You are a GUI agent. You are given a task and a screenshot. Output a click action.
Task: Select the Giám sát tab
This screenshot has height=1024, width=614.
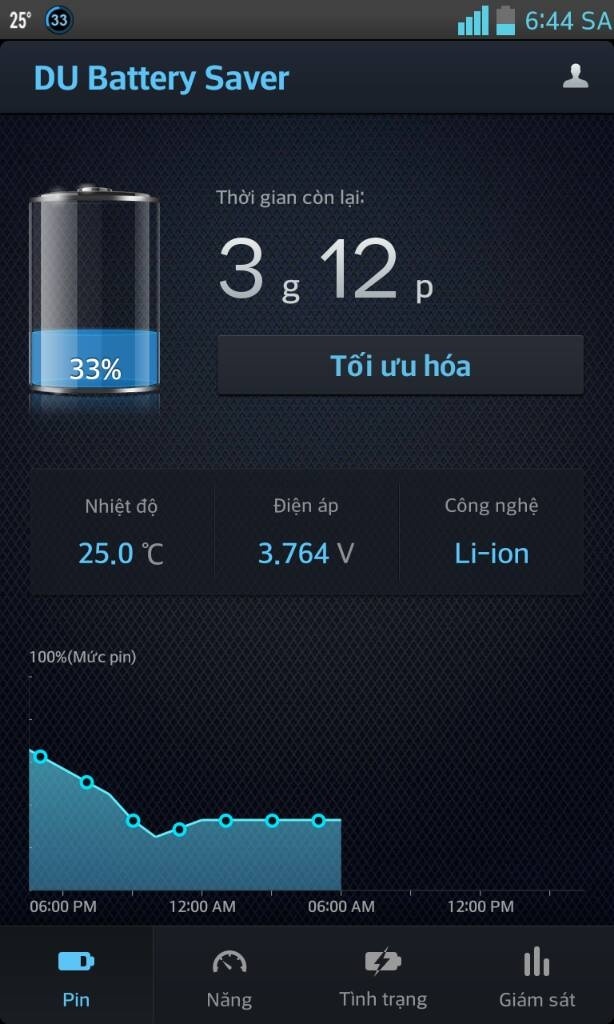coord(536,976)
